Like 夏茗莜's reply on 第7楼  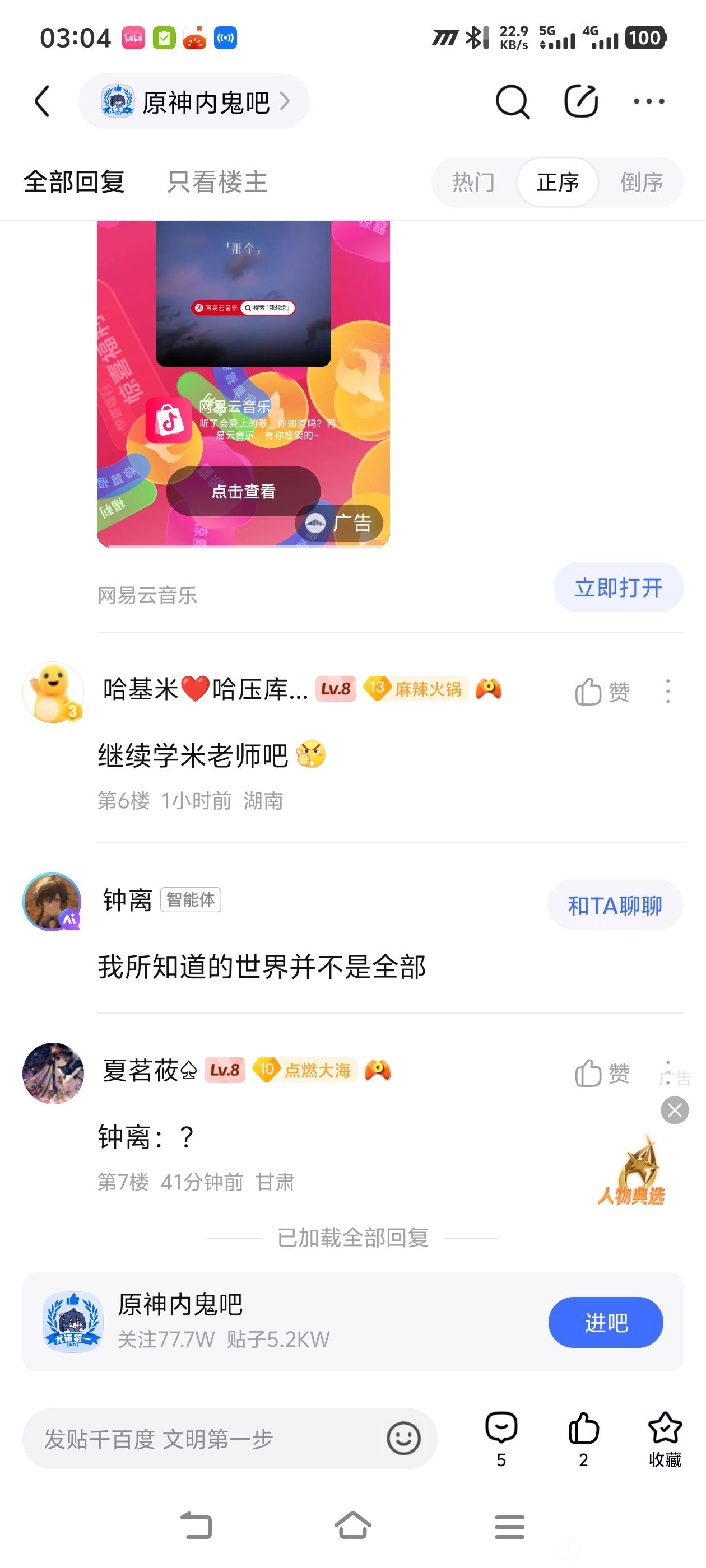[x=601, y=1073]
